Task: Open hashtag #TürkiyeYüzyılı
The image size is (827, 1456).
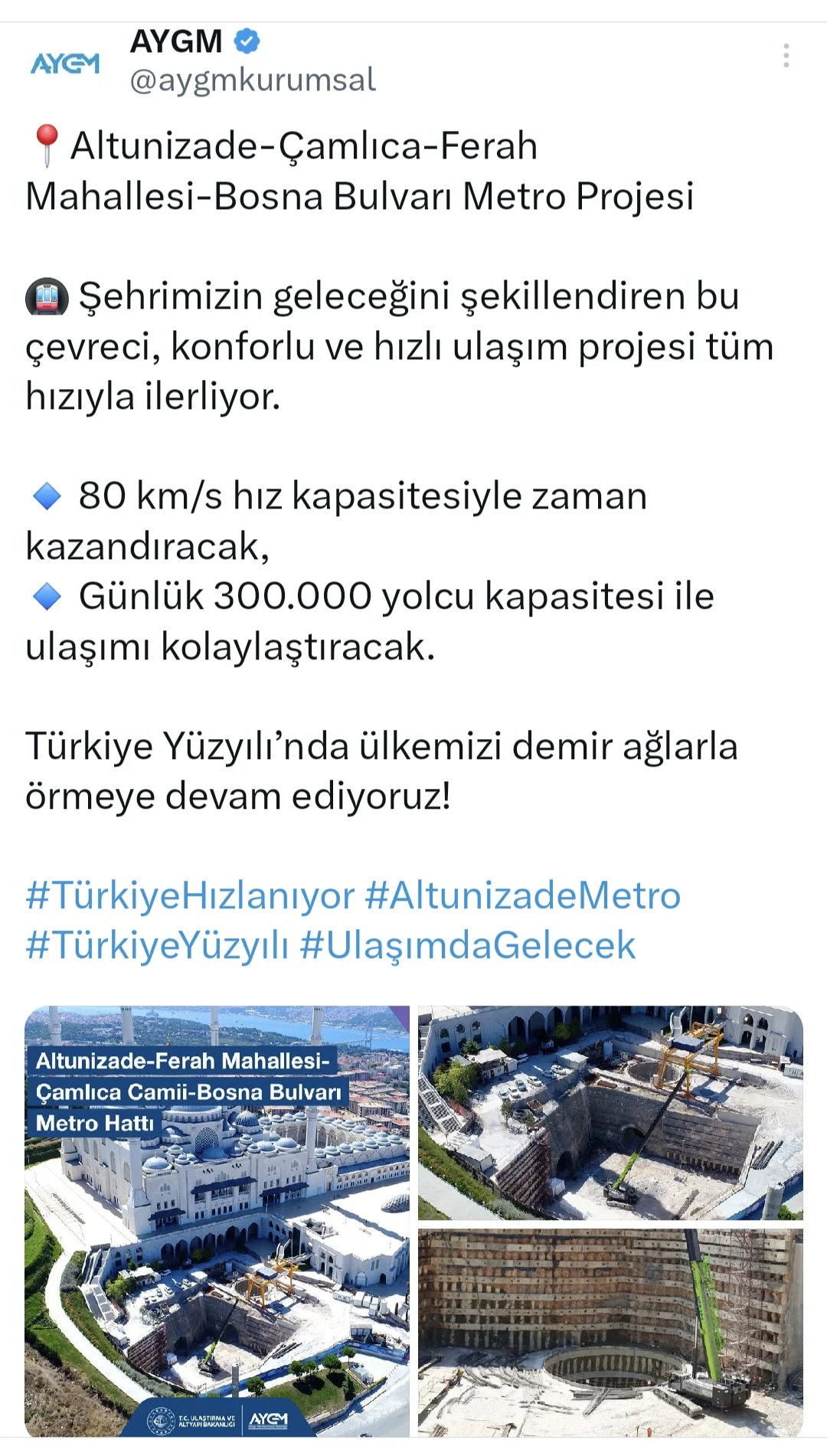Action: pos(157,945)
